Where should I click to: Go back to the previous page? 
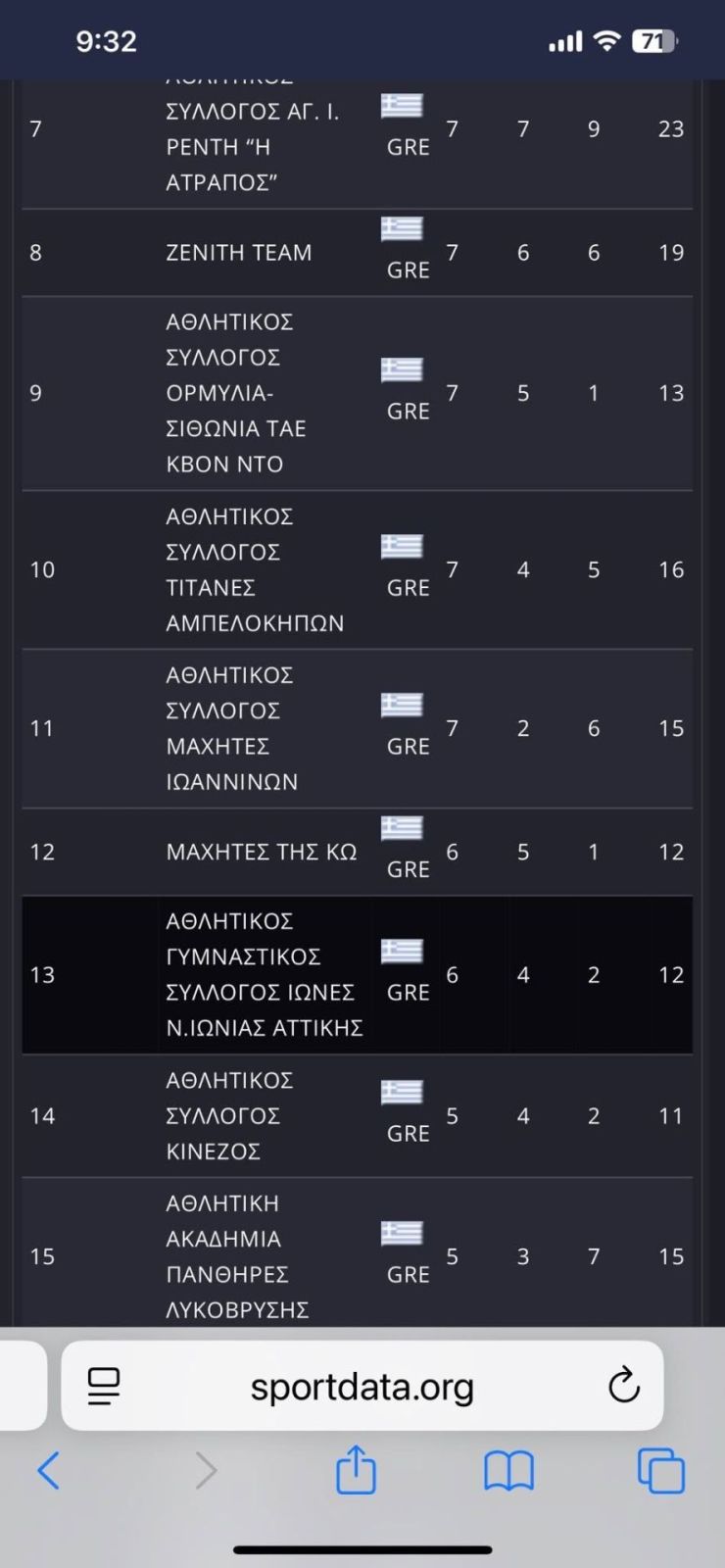(x=49, y=1470)
